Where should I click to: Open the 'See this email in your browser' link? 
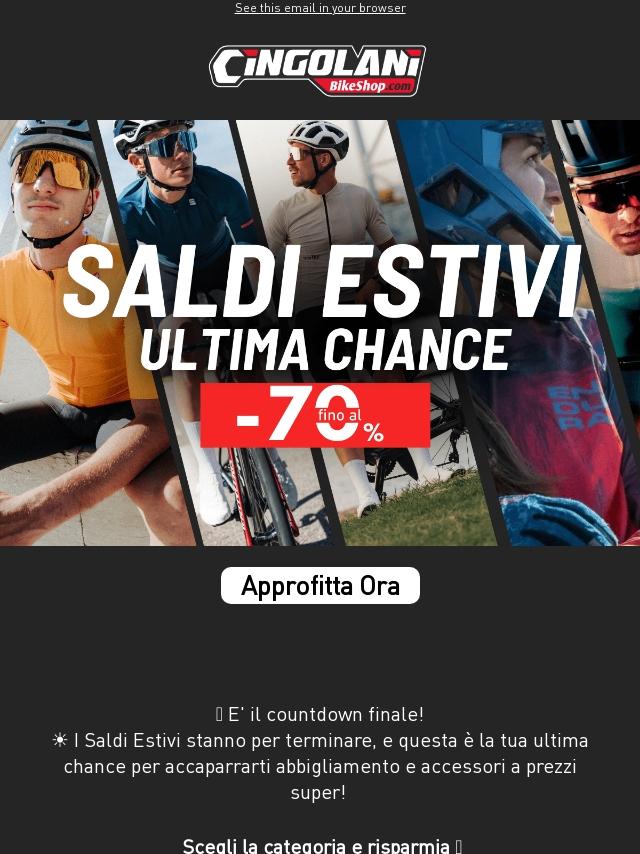tap(320, 8)
